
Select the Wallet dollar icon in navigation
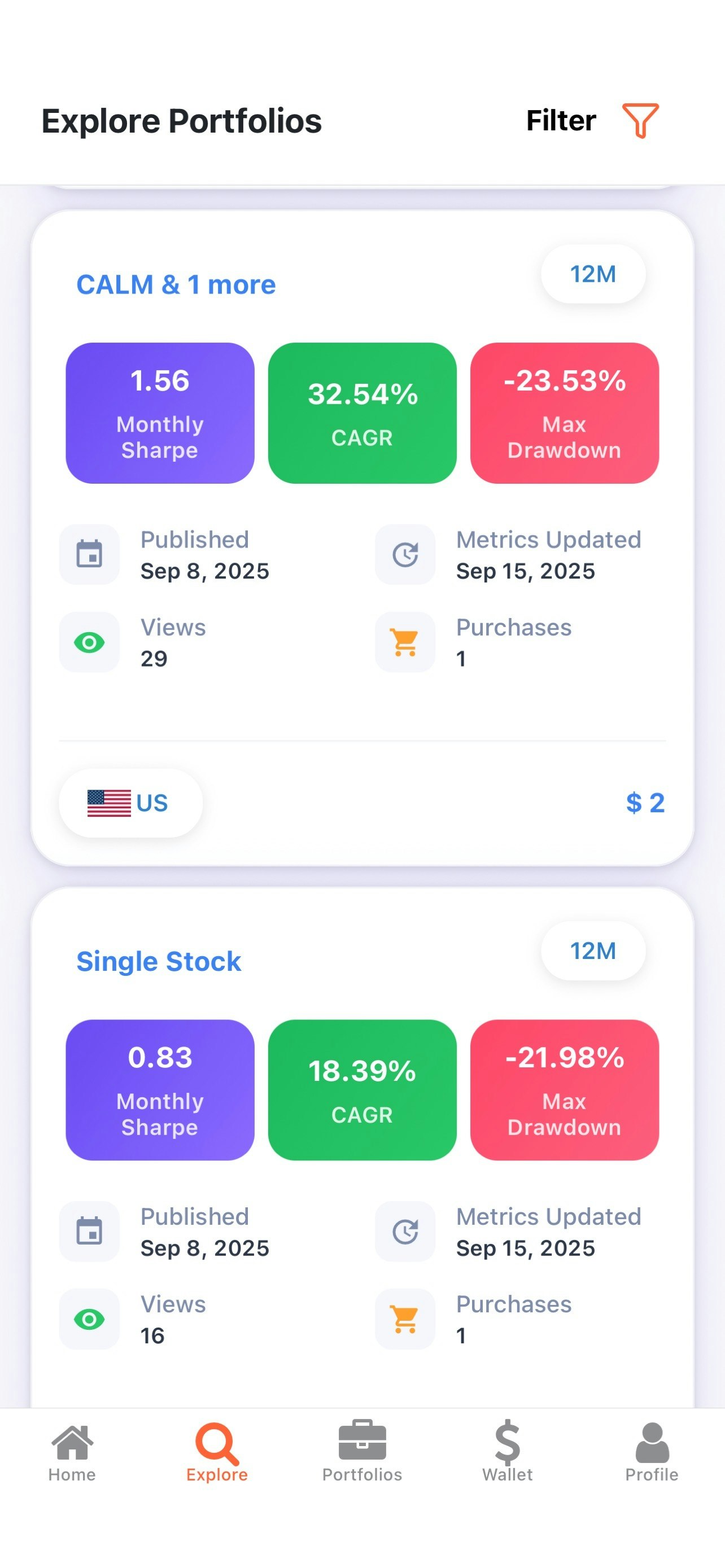pyautogui.click(x=507, y=1453)
